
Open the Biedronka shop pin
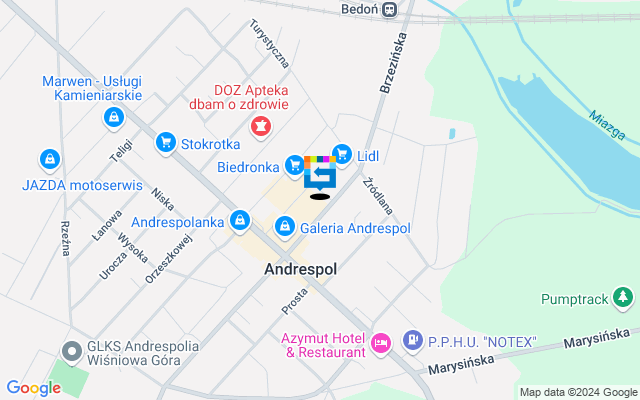(x=293, y=165)
